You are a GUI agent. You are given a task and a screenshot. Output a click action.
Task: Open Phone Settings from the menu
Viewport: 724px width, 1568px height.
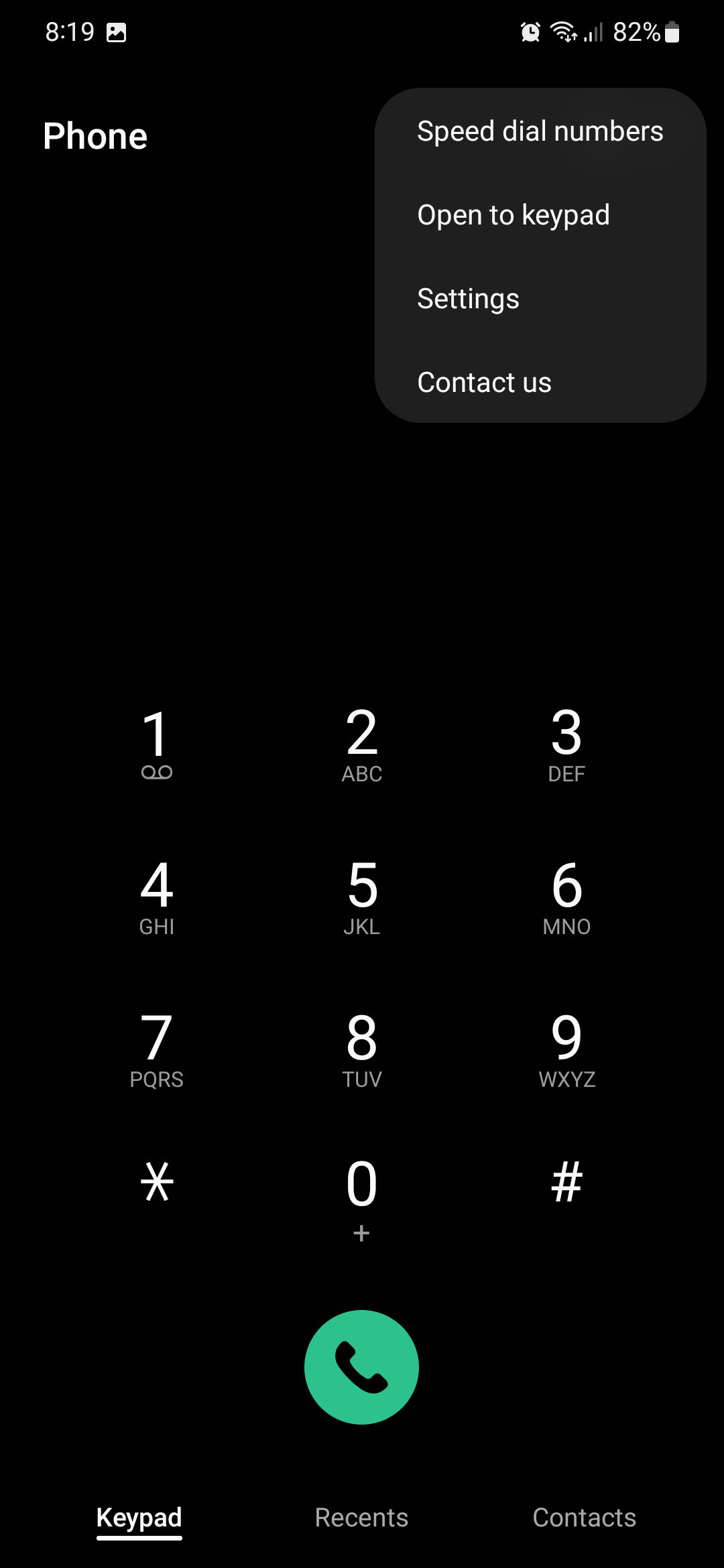coord(468,299)
